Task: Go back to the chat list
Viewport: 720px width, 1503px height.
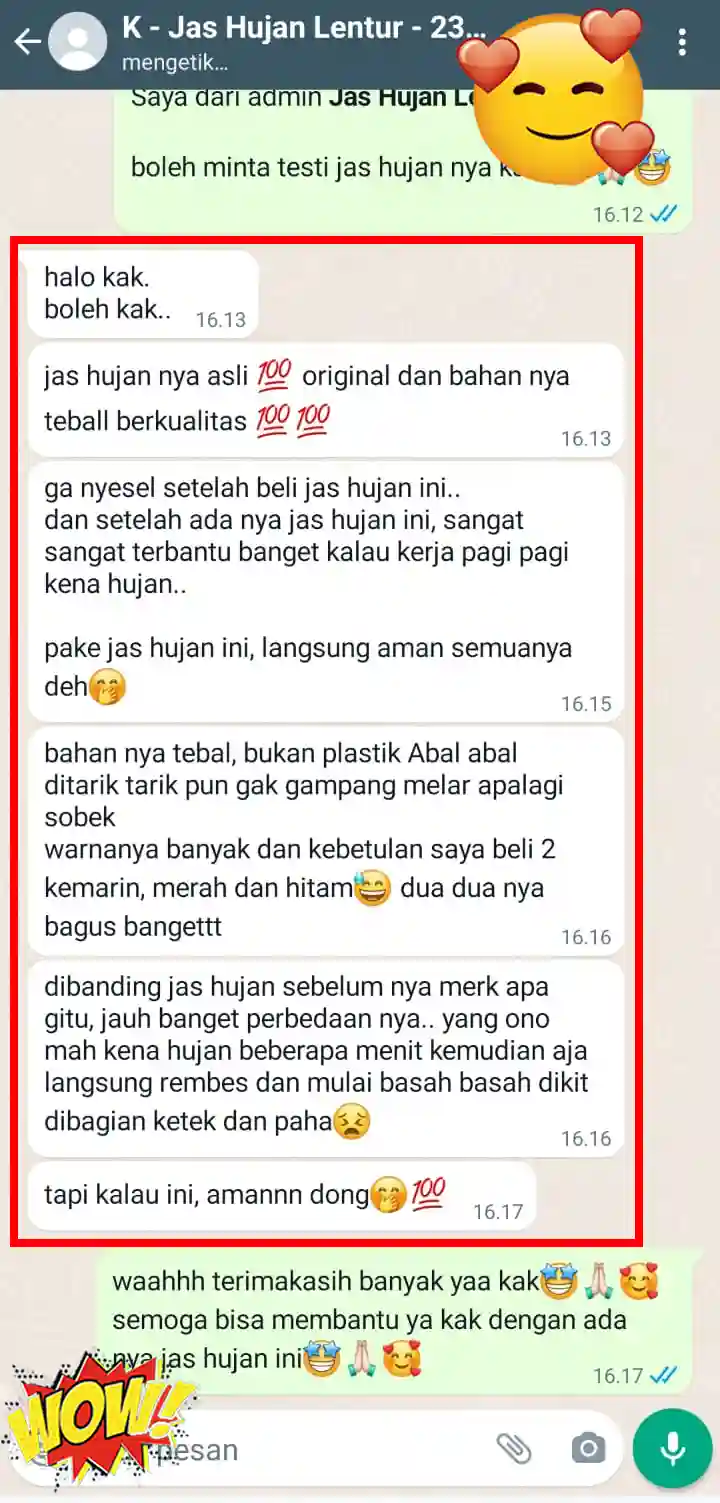Action: click(28, 42)
